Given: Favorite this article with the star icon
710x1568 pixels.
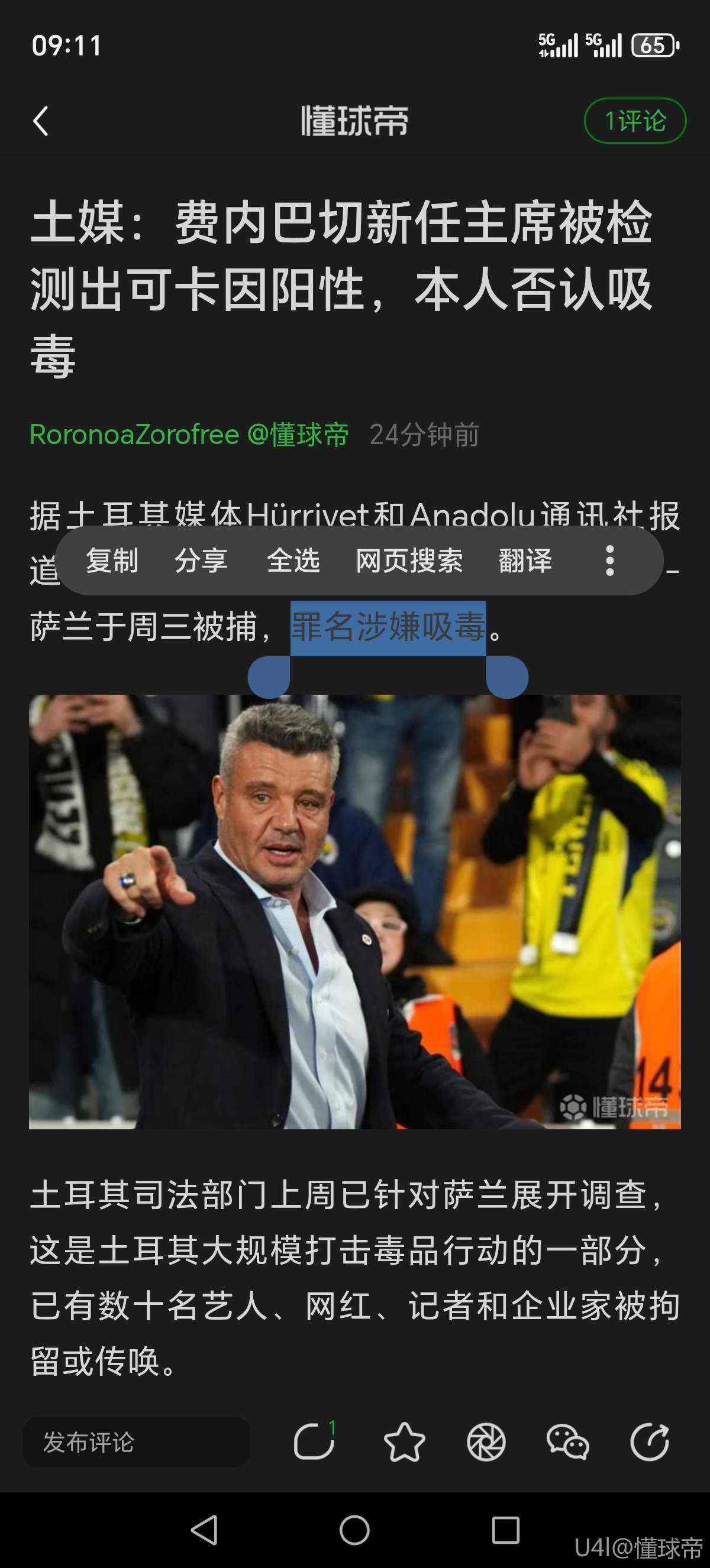Looking at the screenshot, I should point(404,1442).
